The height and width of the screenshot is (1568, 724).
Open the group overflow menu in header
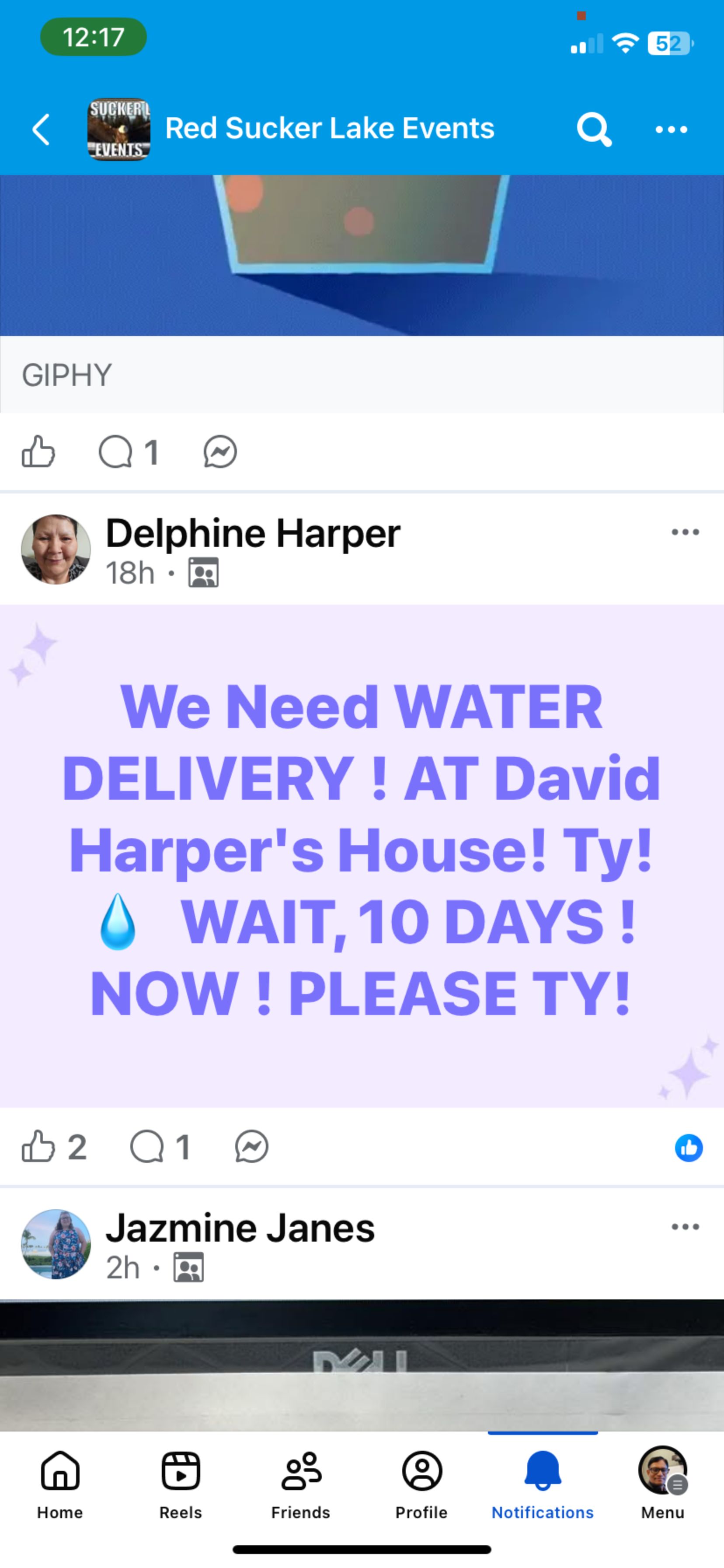point(671,129)
